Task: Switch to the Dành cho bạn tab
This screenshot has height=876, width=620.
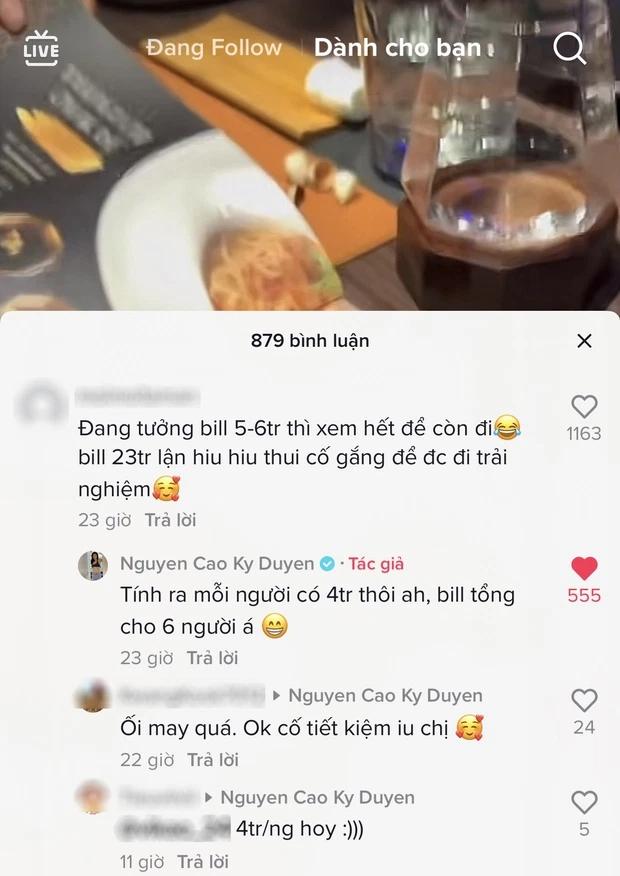Action: point(397,47)
